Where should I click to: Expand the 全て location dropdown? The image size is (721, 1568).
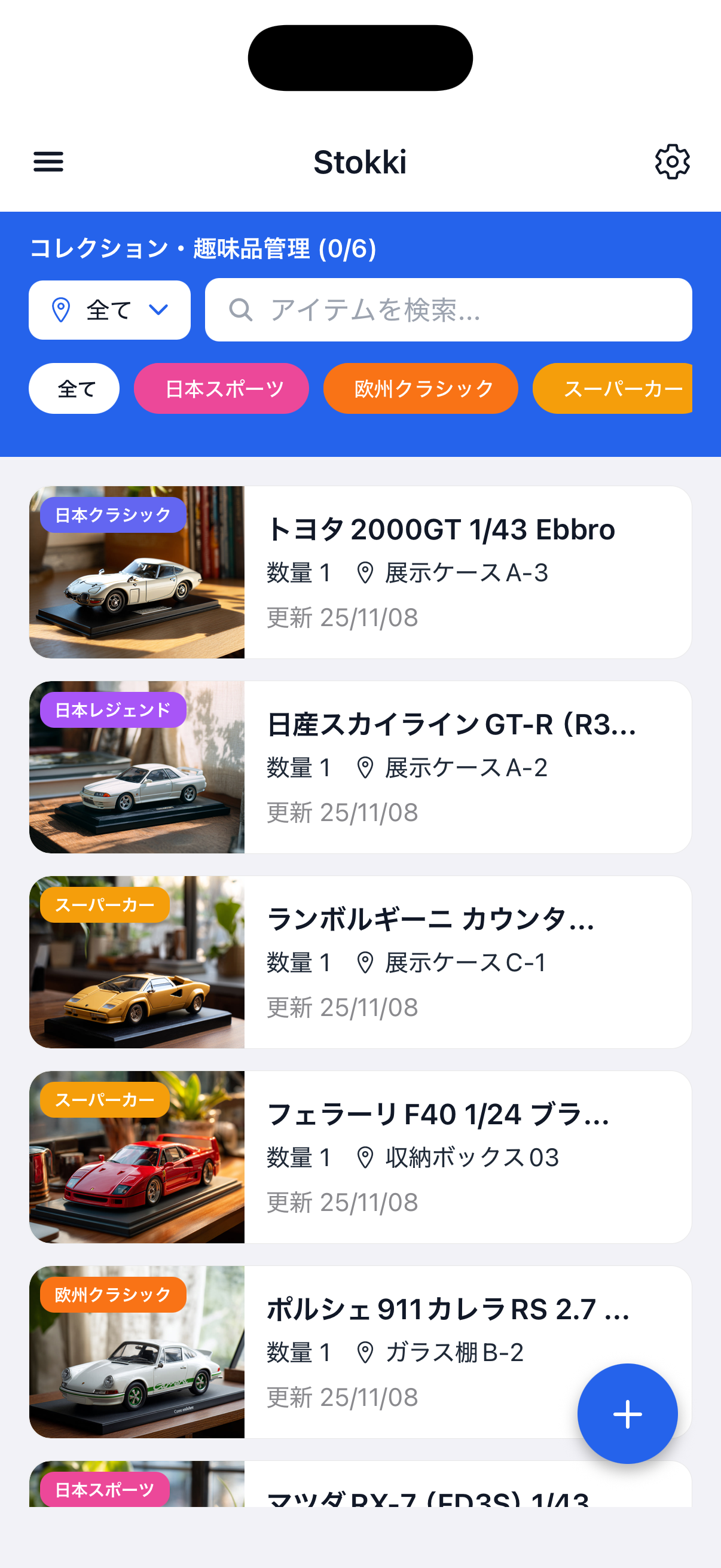click(109, 310)
